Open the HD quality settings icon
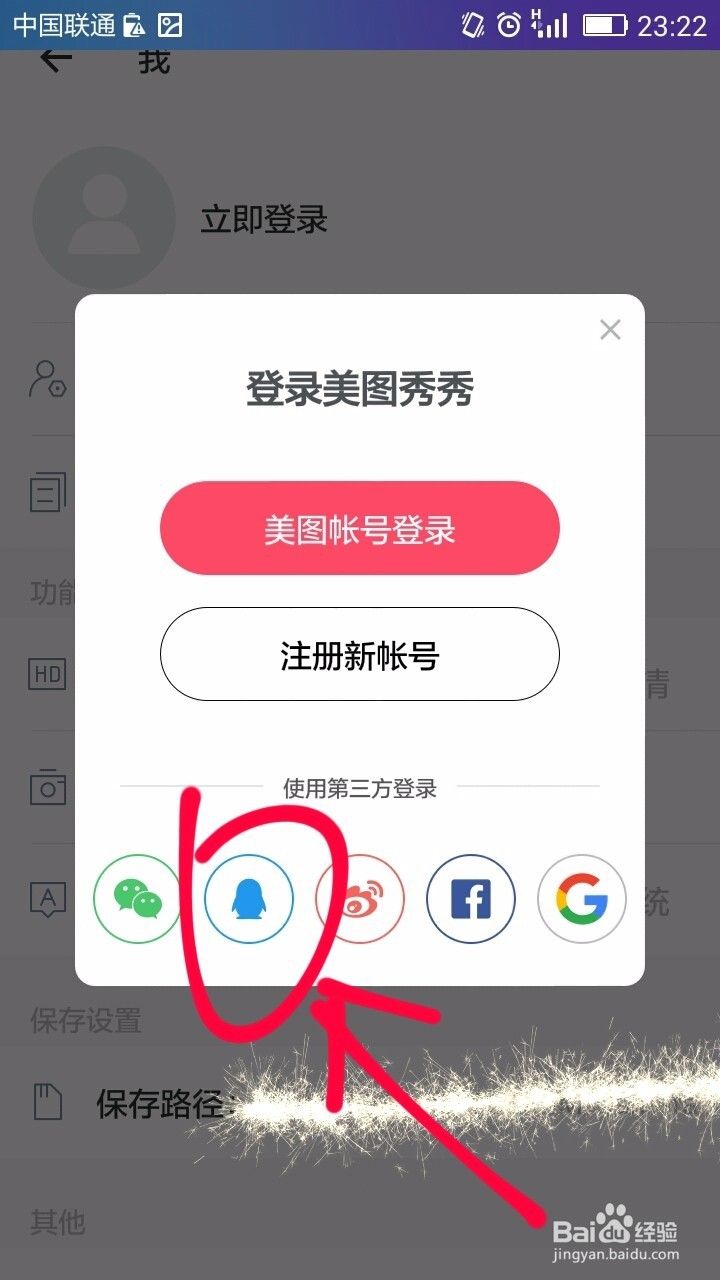 [46, 673]
